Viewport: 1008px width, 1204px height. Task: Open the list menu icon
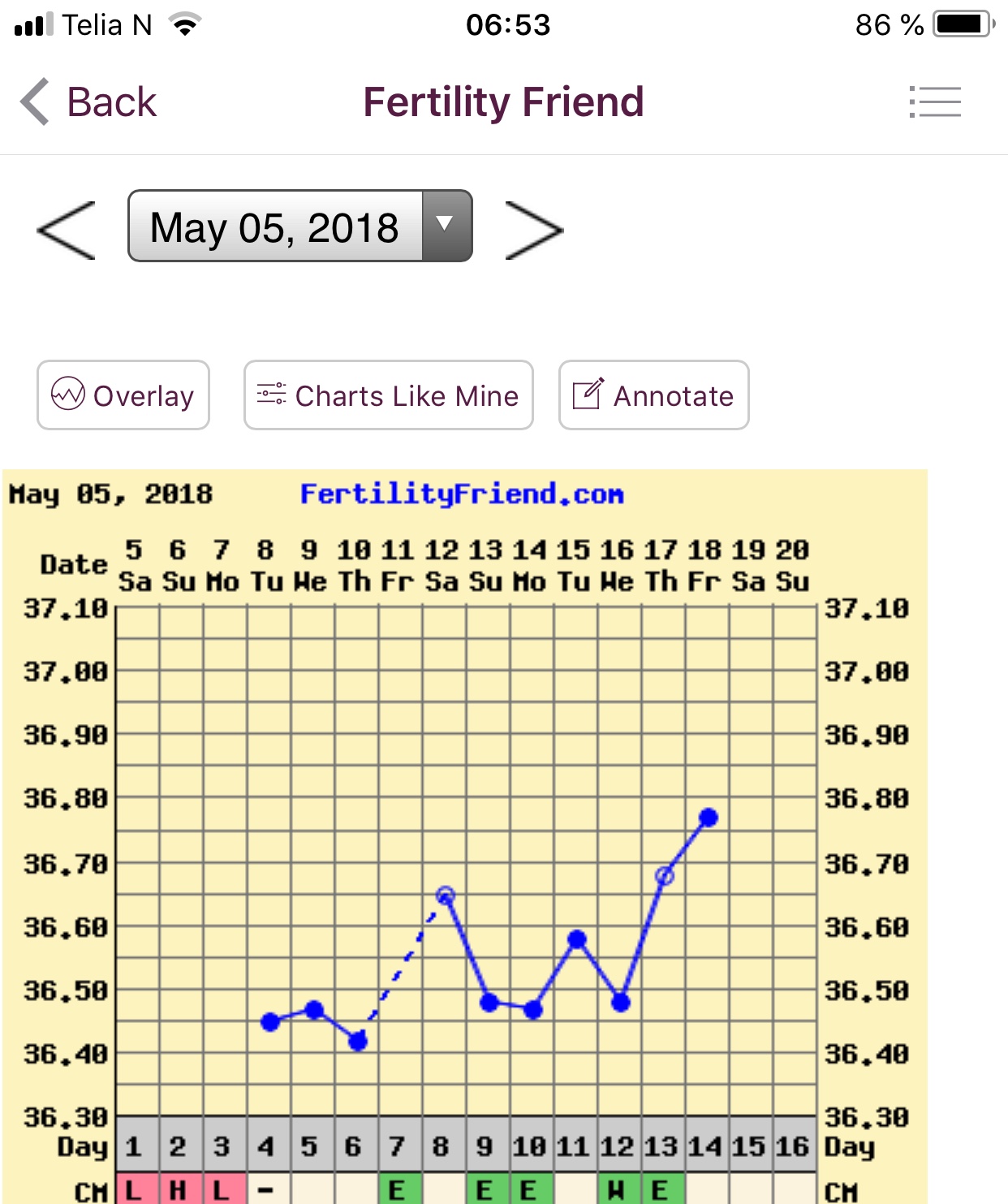tap(935, 102)
